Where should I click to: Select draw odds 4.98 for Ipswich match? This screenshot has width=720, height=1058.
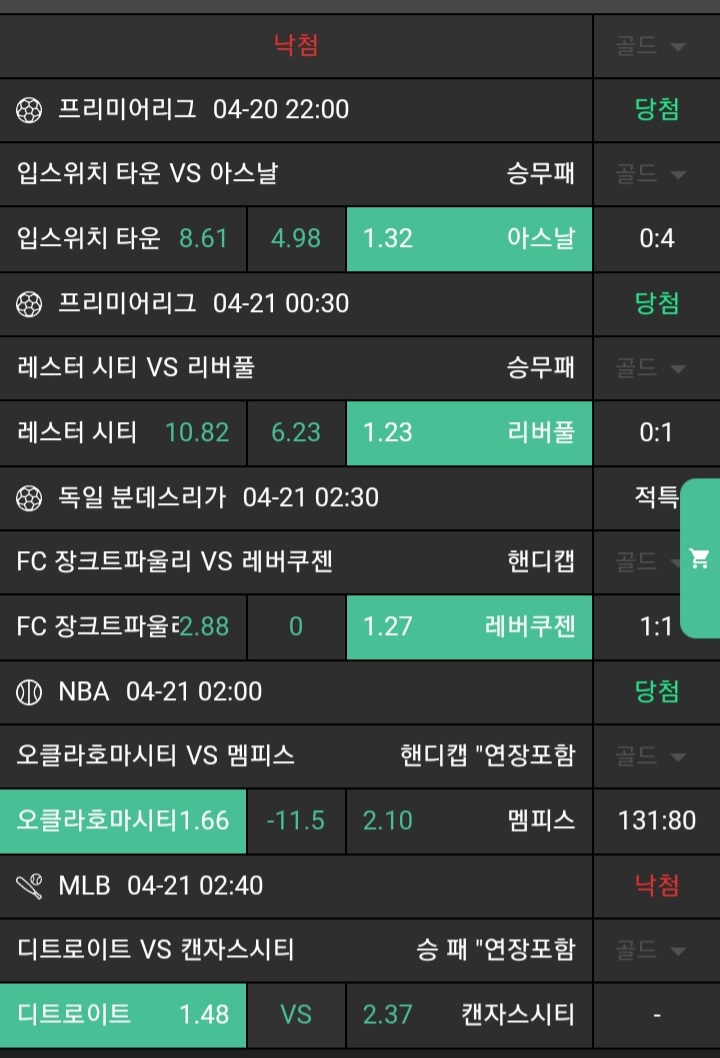click(296, 239)
